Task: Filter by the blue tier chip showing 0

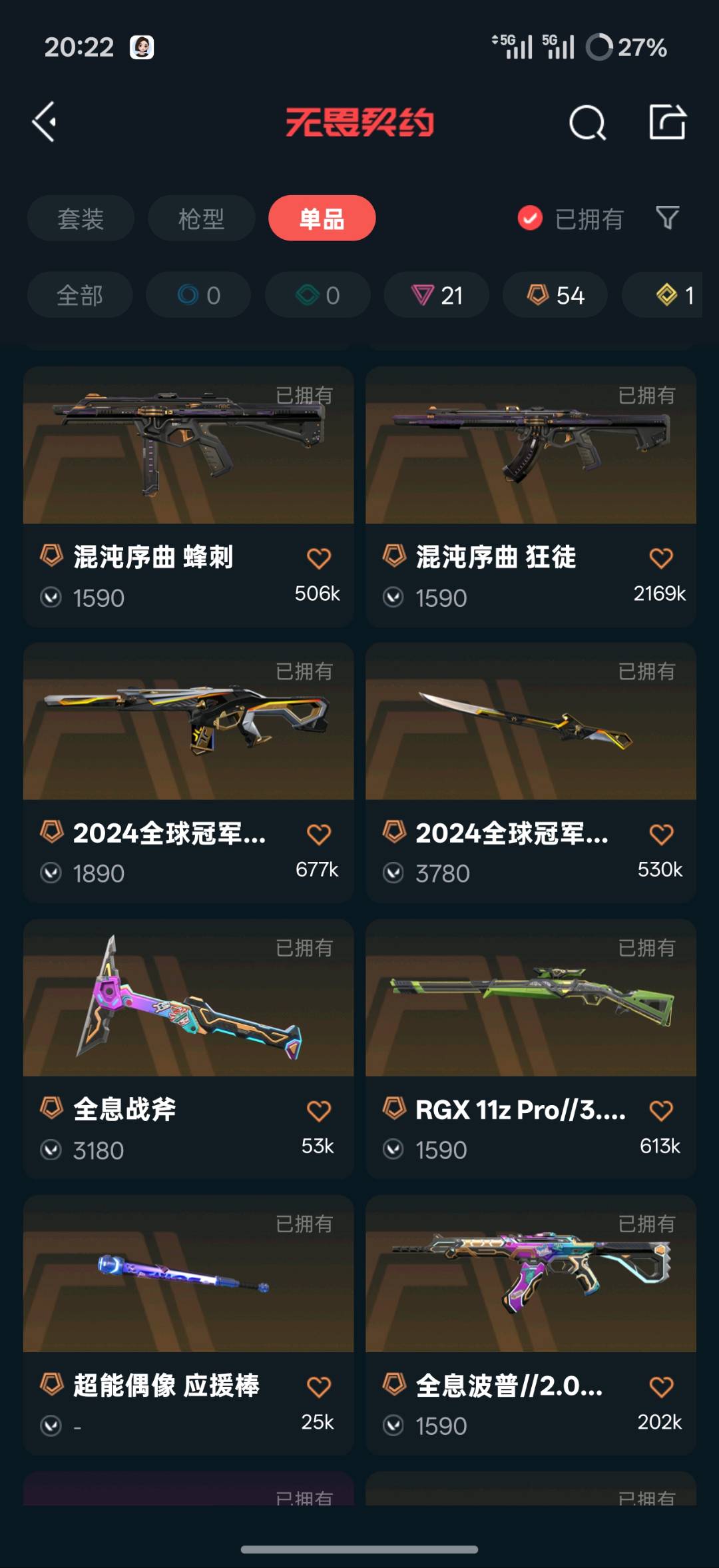Action: click(198, 295)
